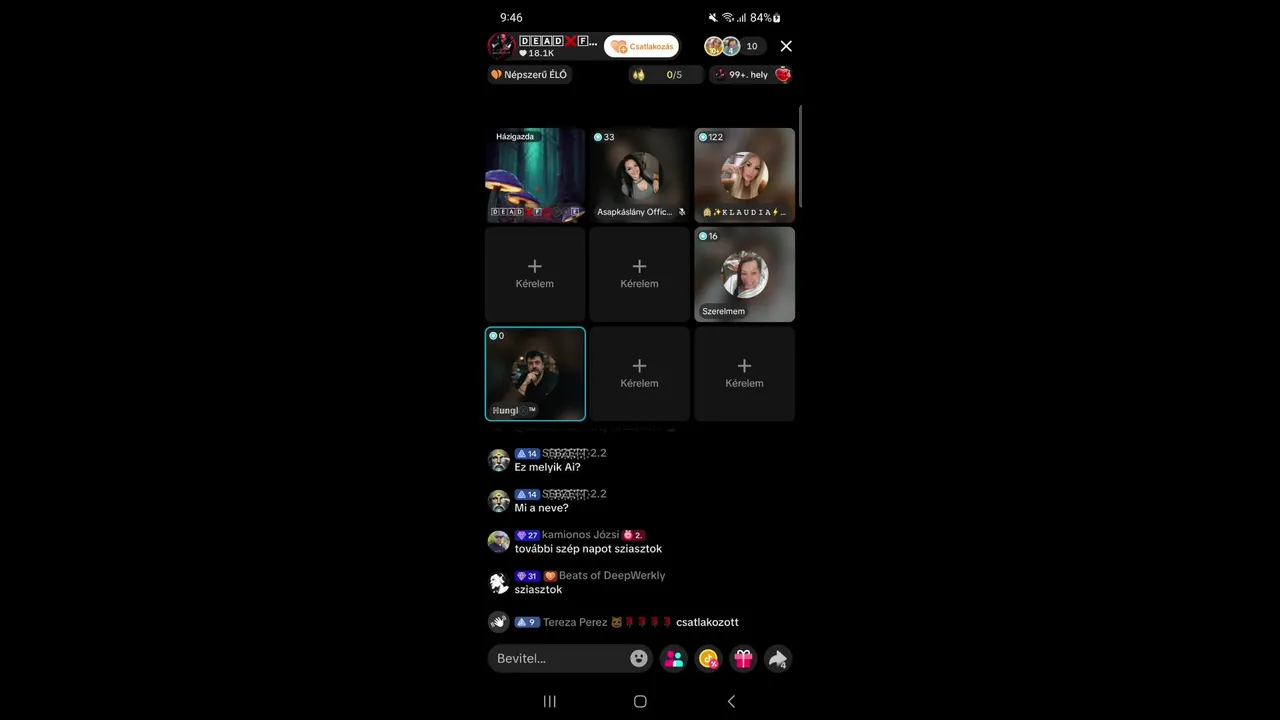Open the guests icon in the bottom bar
Screen dimensions: 1280x720
point(674,658)
